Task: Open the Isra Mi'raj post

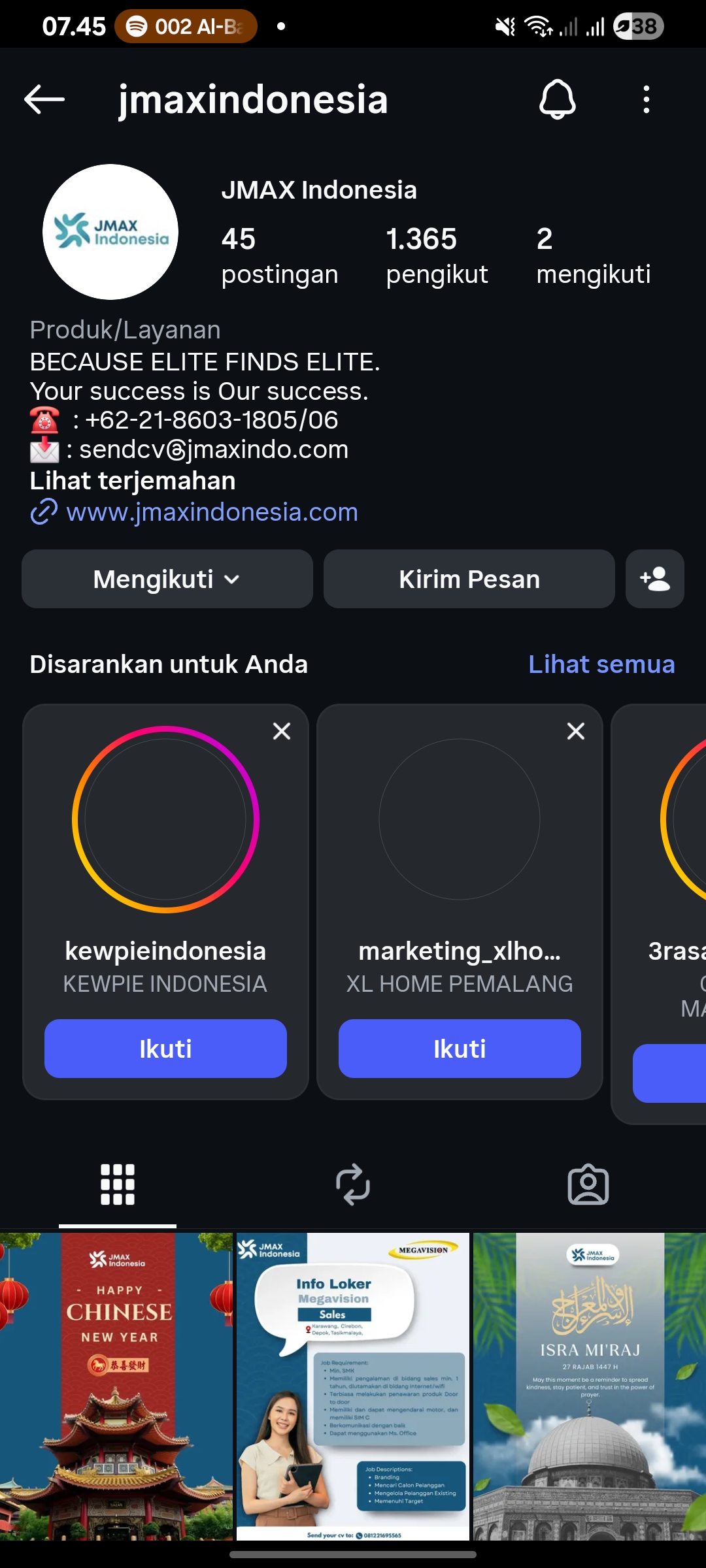Action: [x=590, y=1385]
